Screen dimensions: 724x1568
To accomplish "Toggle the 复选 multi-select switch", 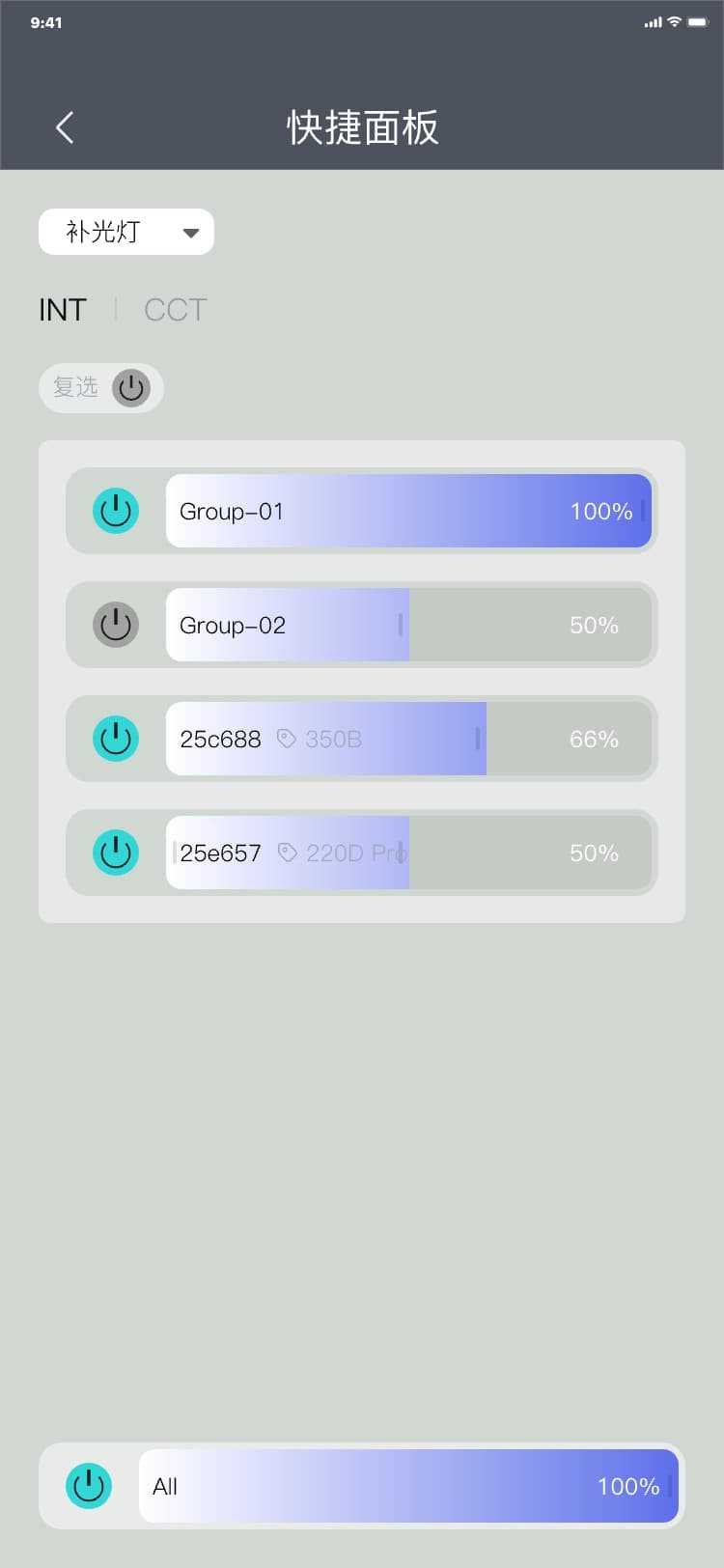I will (x=130, y=388).
